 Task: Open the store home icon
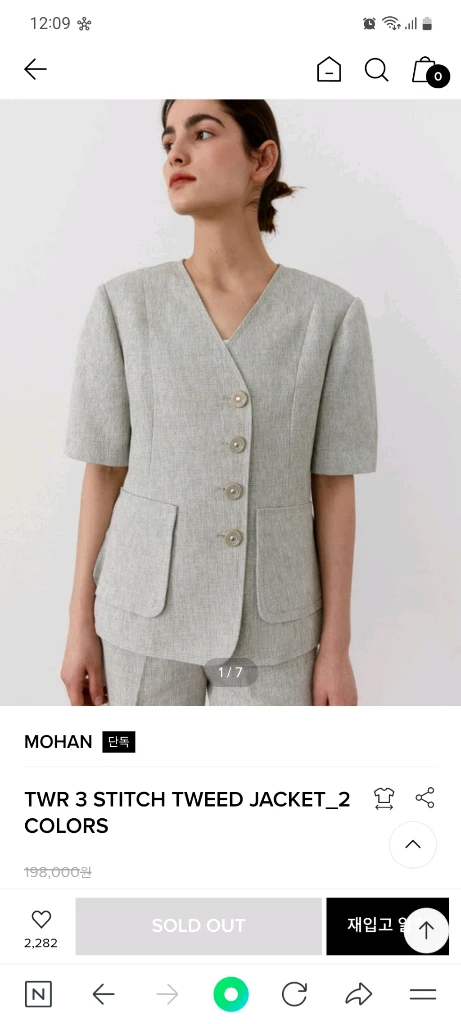(x=329, y=69)
